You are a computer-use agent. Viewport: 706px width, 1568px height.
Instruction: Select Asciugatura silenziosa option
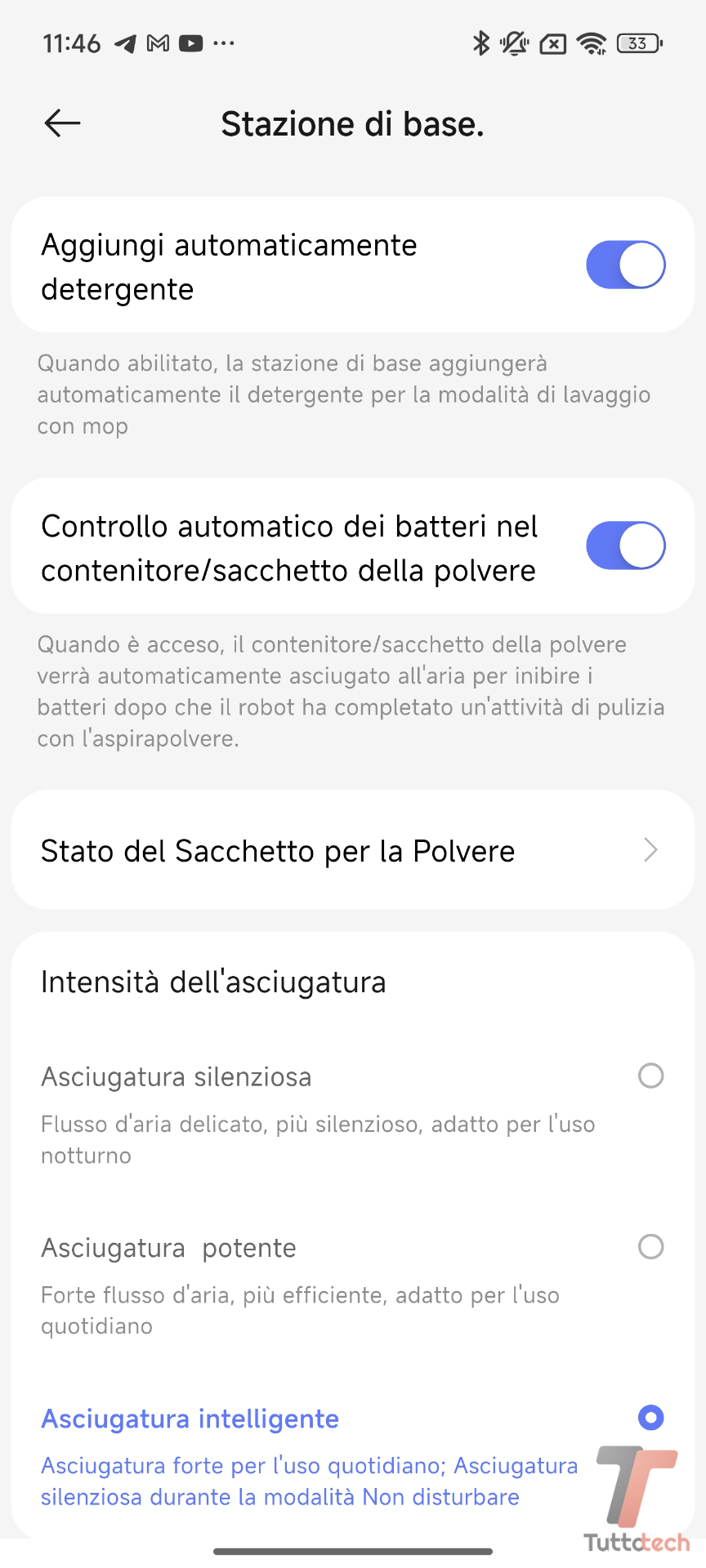click(650, 1076)
